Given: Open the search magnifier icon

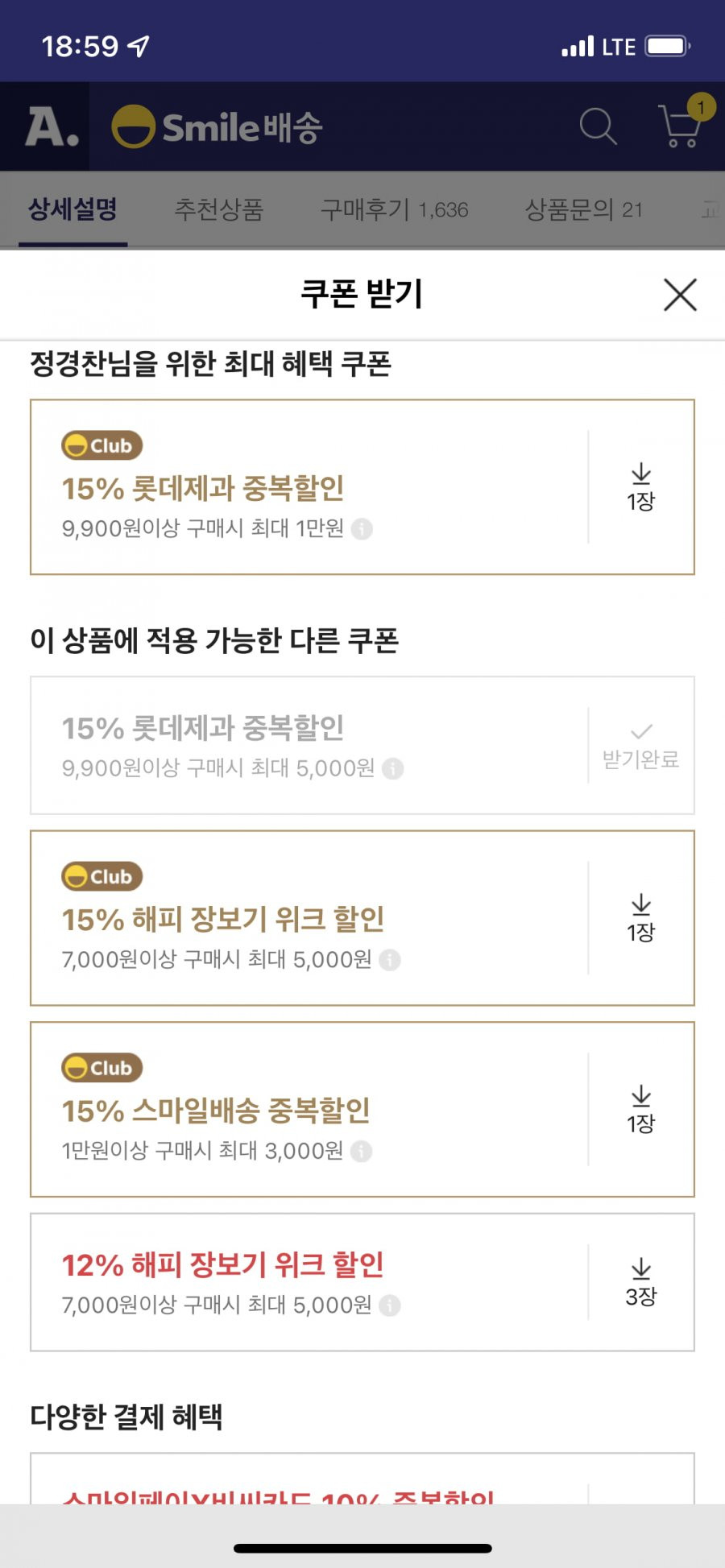Looking at the screenshot, I should coord(598,126).
